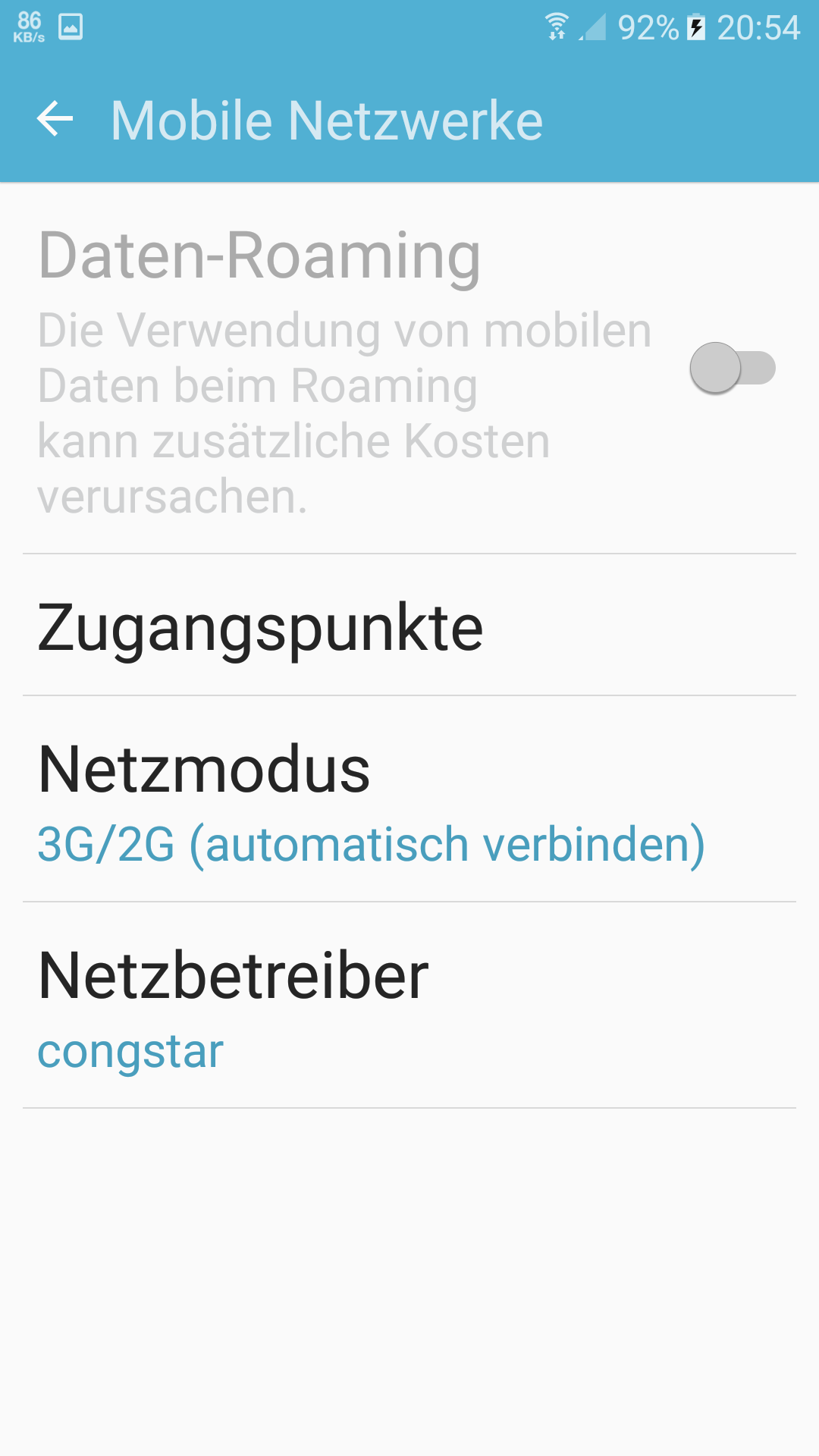819x1456 pixels.
Task: Go back from Mobile Netzwerke
Action: [55, 120]
